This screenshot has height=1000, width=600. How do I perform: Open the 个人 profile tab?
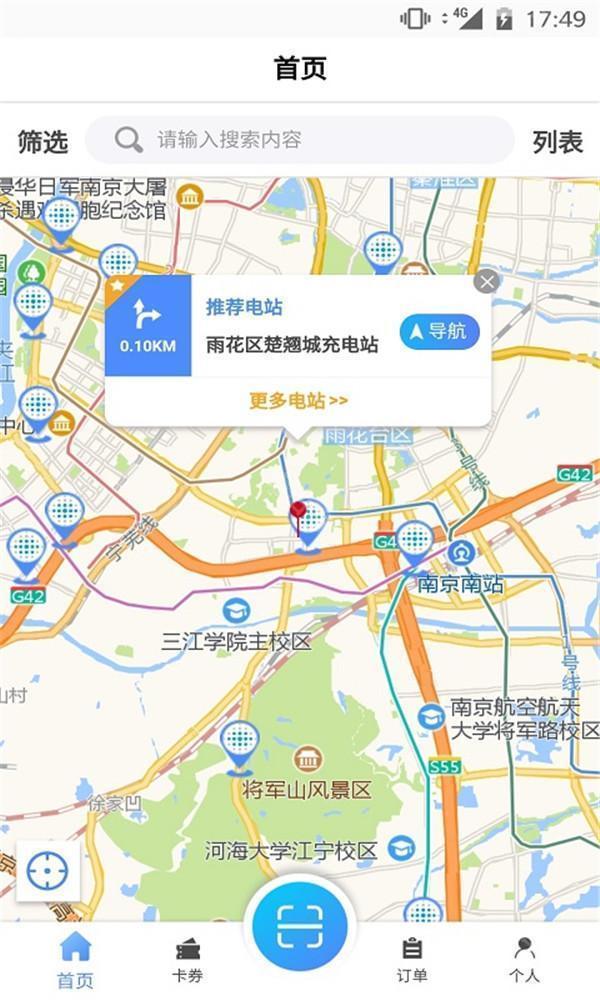pyautogui.click(x=523, y=960)
